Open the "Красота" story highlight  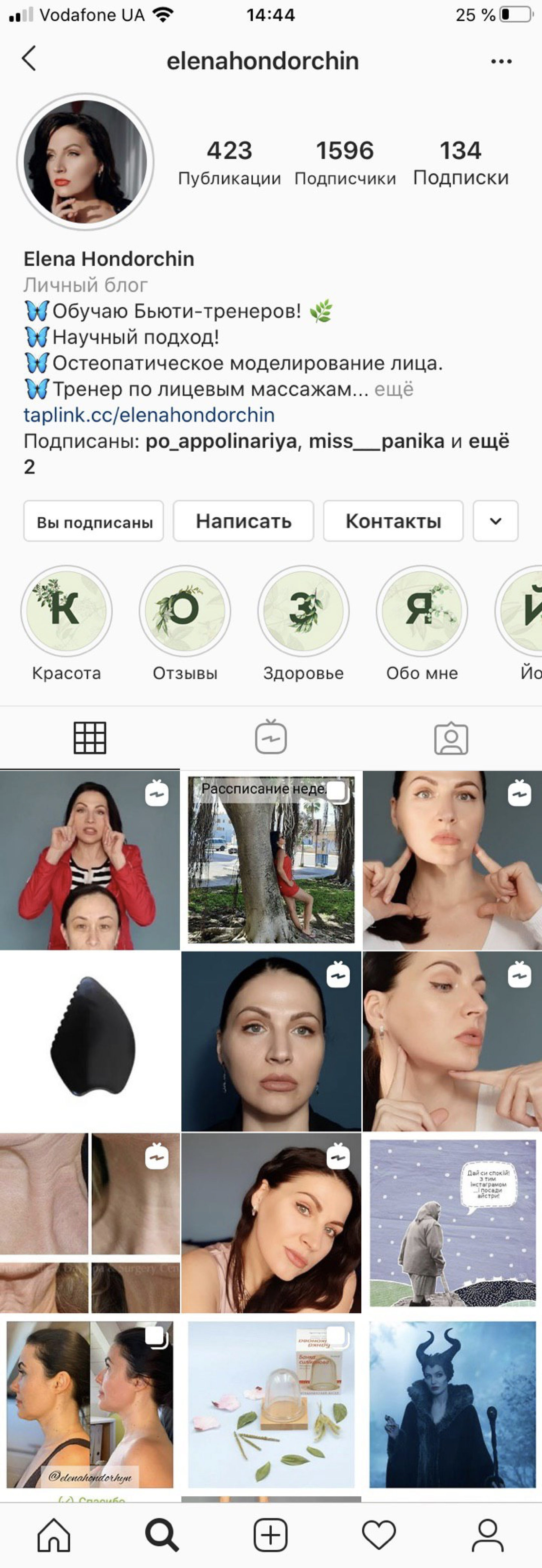point(66,611)
